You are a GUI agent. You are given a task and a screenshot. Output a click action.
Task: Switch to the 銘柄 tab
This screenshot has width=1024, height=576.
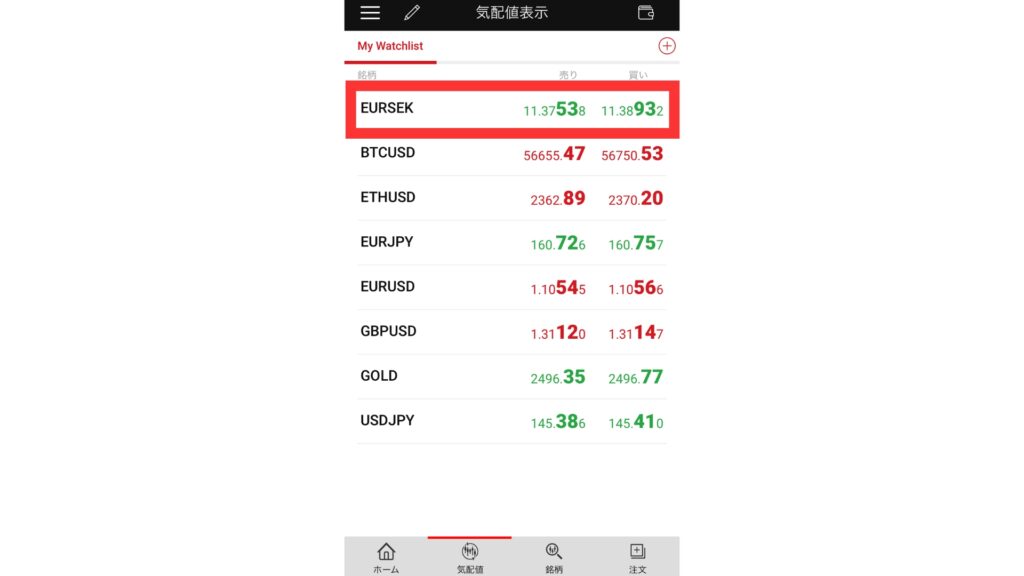pyautogui.click(x=554, y=557)
